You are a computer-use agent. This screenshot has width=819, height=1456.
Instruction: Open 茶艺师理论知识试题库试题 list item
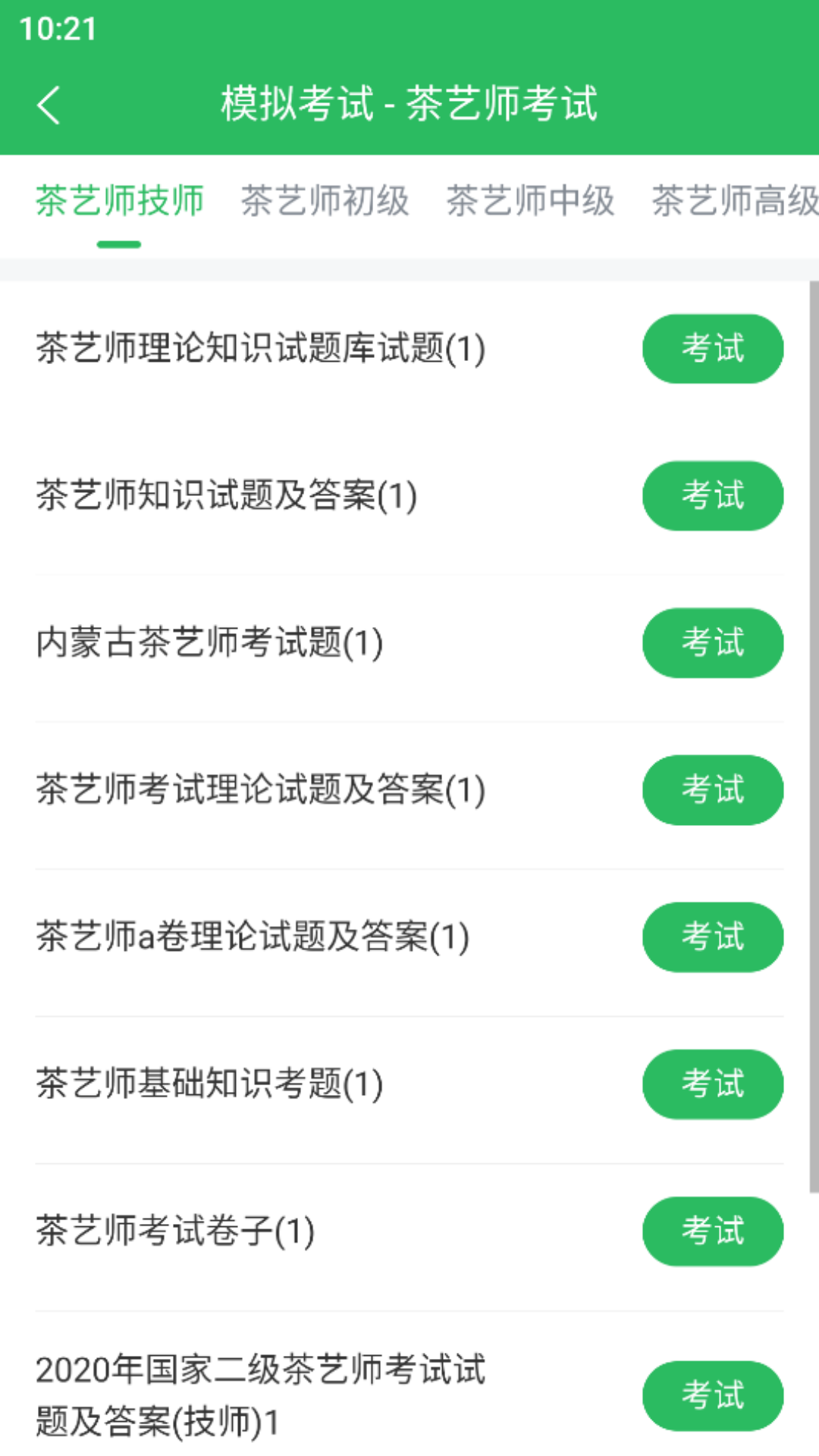tap(262, 348)
